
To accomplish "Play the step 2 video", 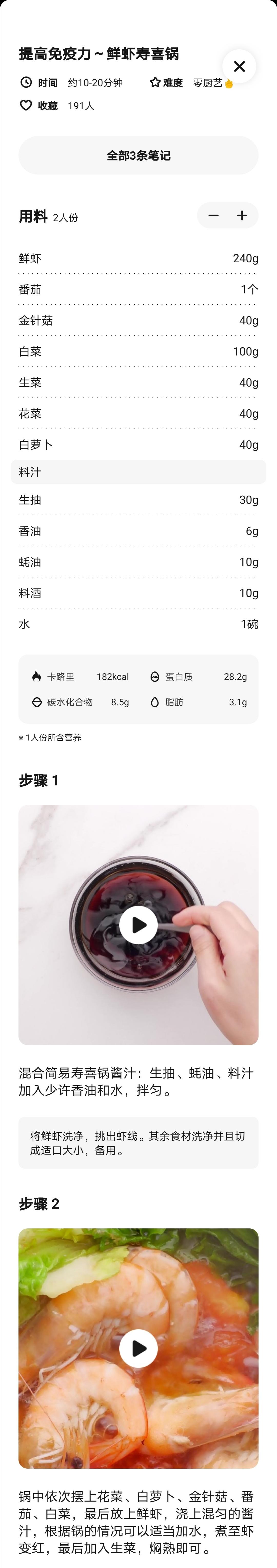I will tap(138, 1348).
